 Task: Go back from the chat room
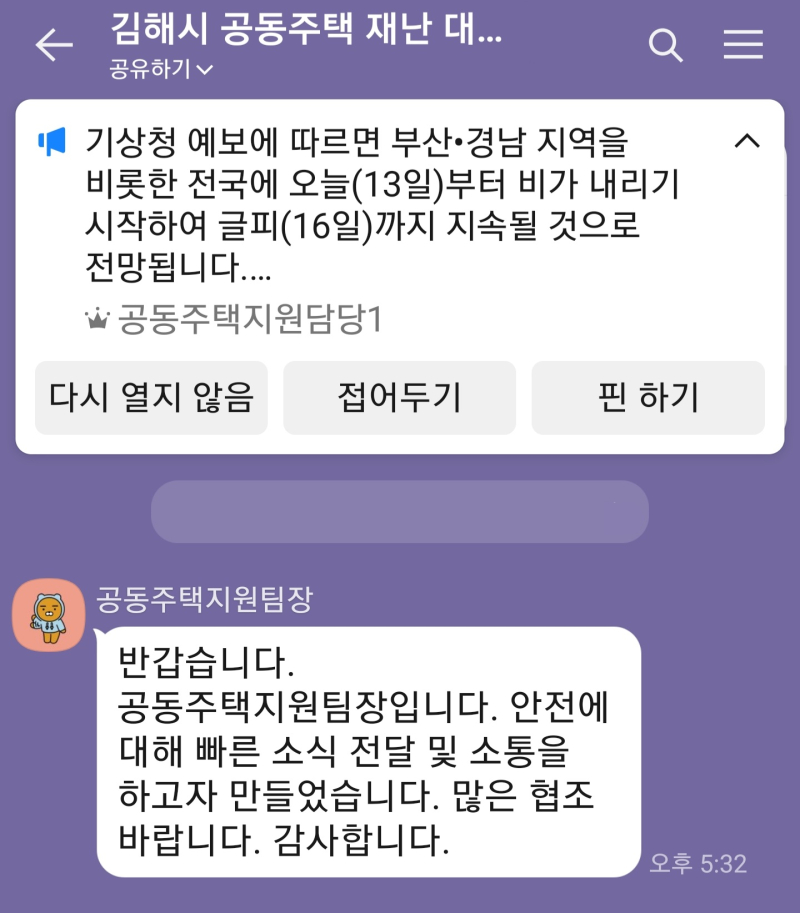(x=54, y=45)
